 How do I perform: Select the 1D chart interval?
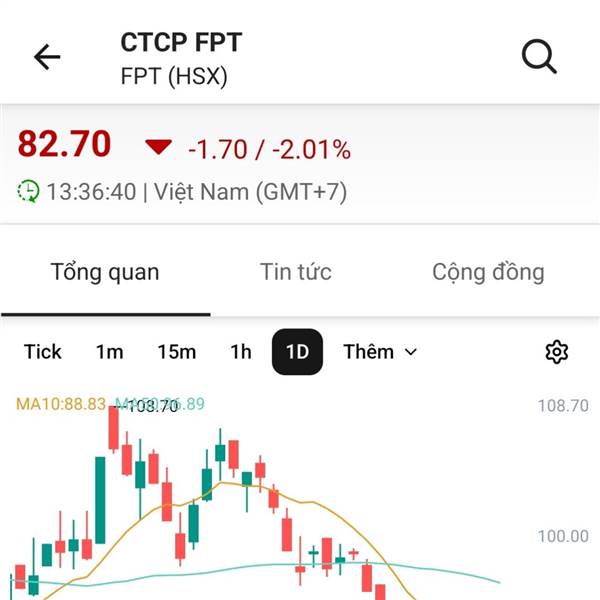[298, 352]
